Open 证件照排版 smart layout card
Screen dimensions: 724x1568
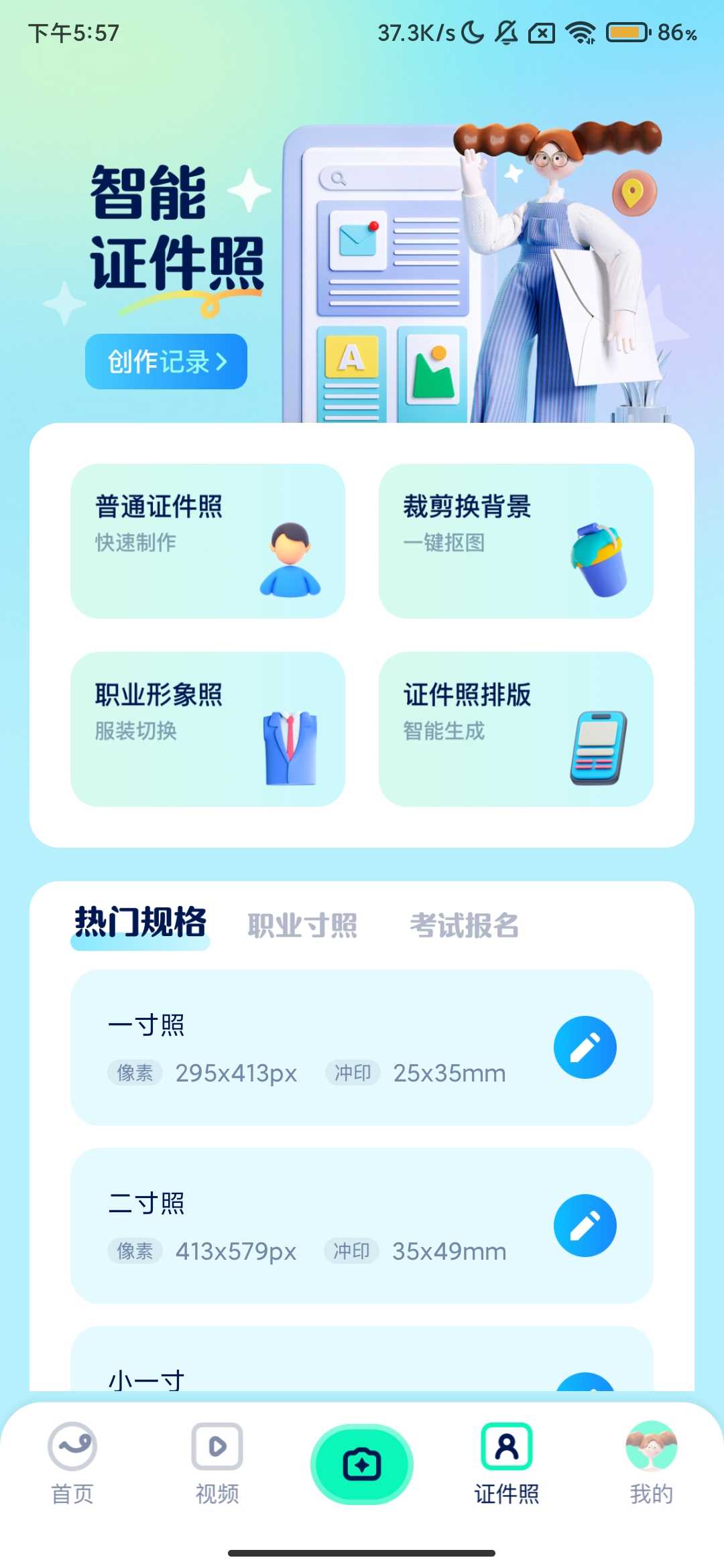tap(516, 729)
